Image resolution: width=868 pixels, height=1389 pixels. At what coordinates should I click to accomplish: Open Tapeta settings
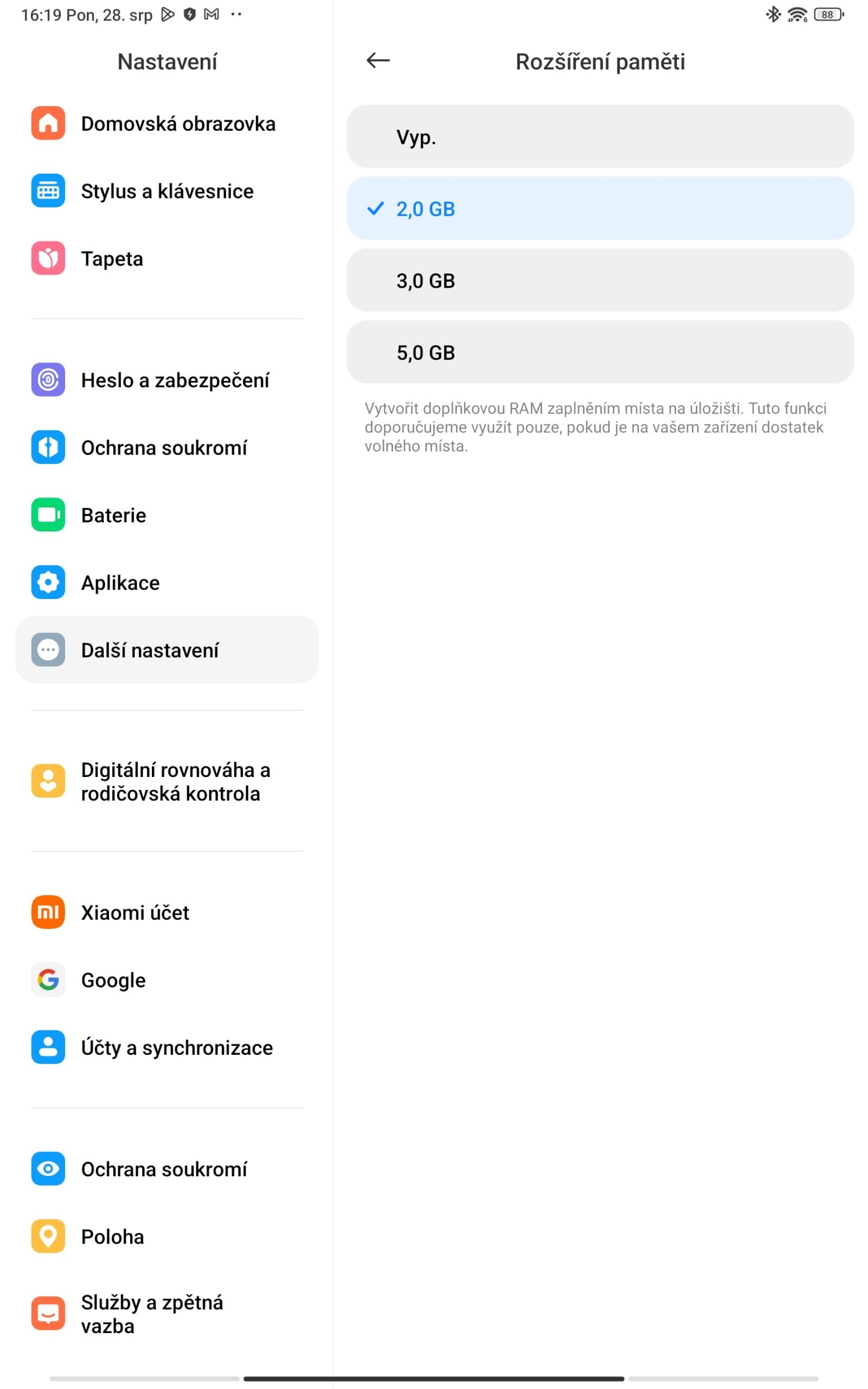[167, 258]
